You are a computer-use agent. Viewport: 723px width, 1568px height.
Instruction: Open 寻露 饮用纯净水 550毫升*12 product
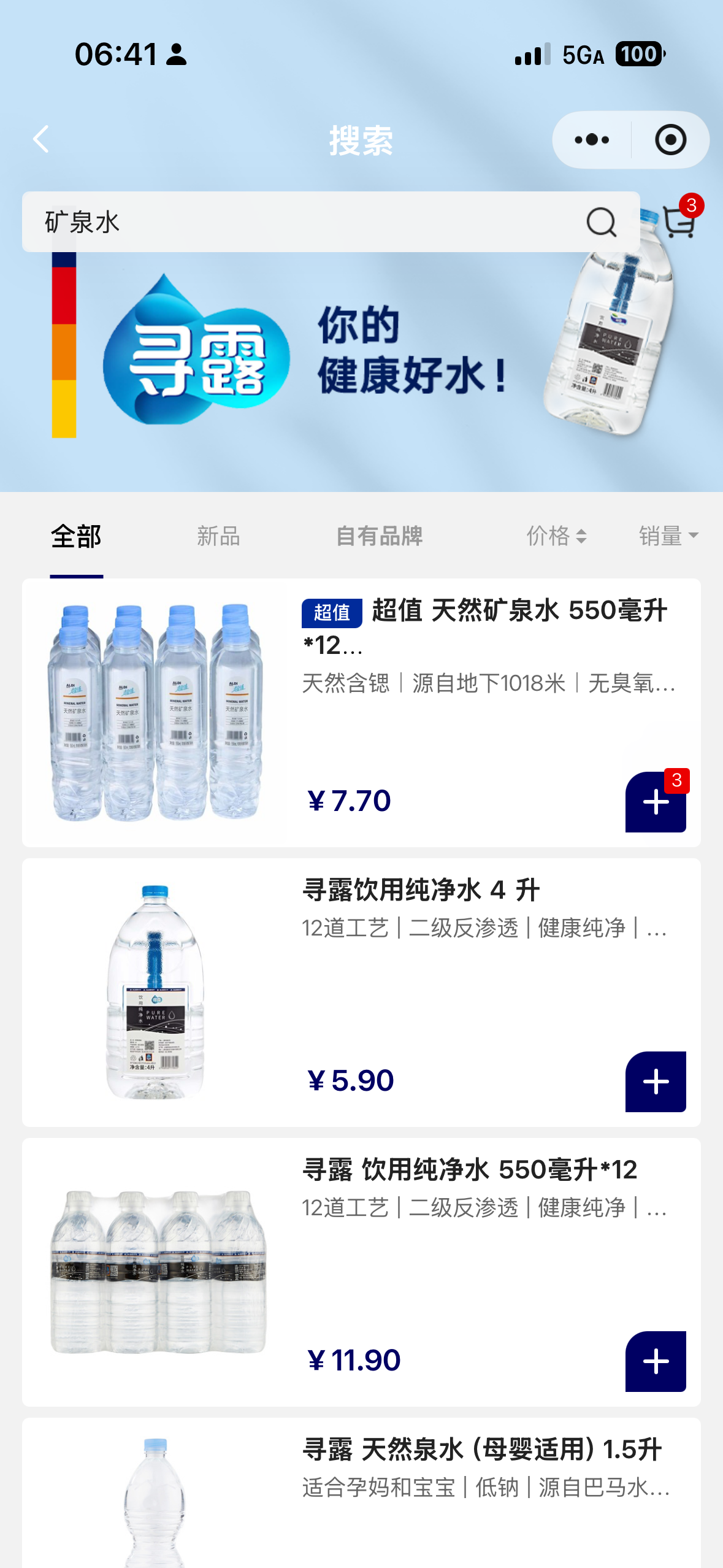pyautogui.click(x=470, y=1170)
